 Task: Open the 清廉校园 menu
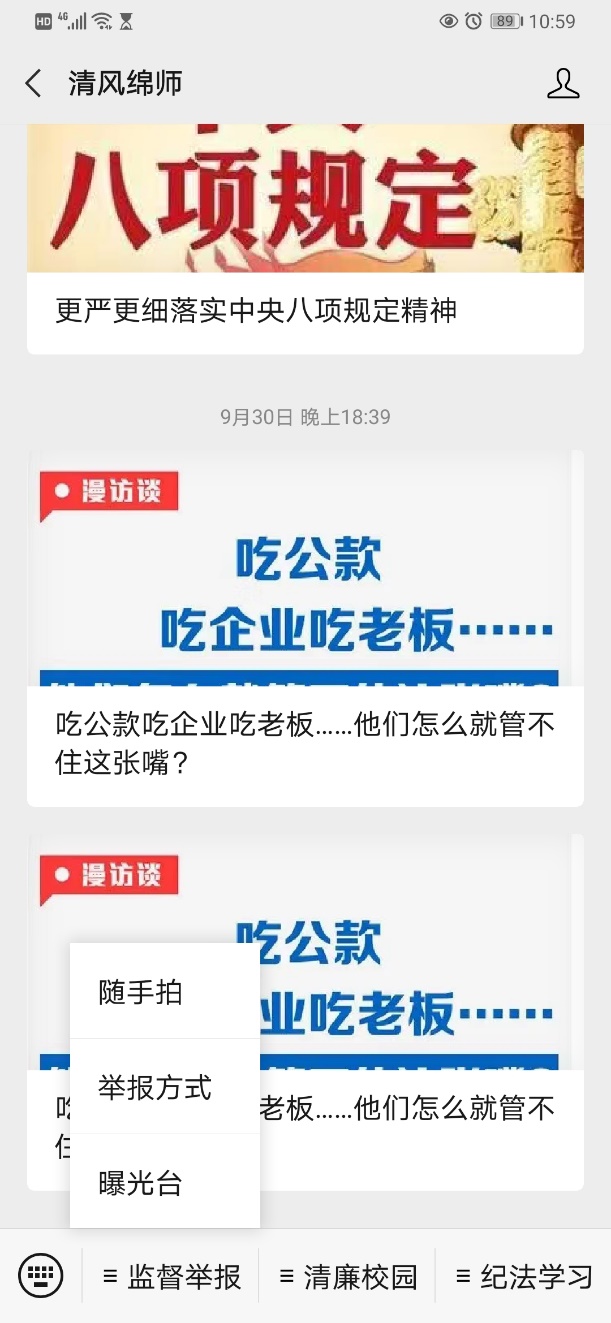tap(347, 1277)
